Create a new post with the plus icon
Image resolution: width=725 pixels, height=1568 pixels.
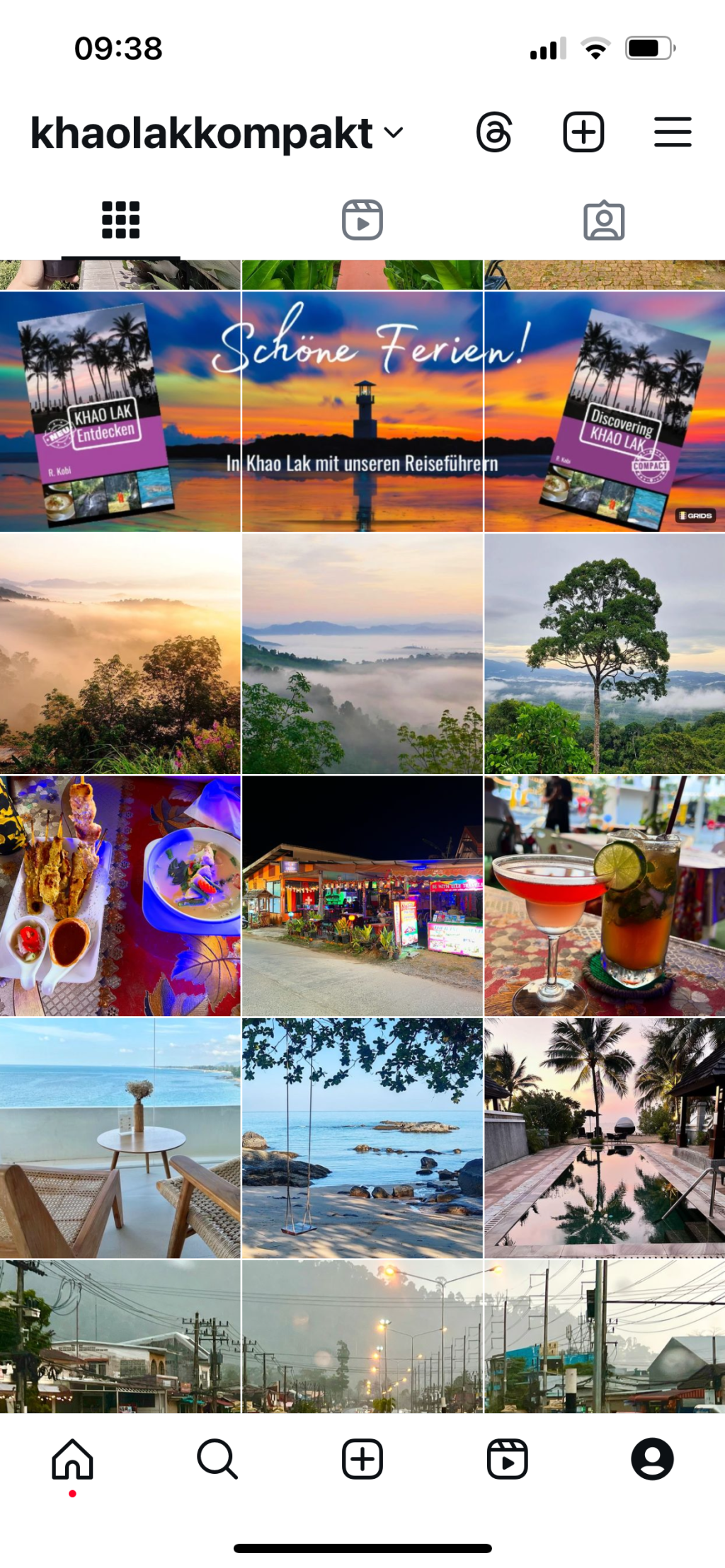coord(583,132)
